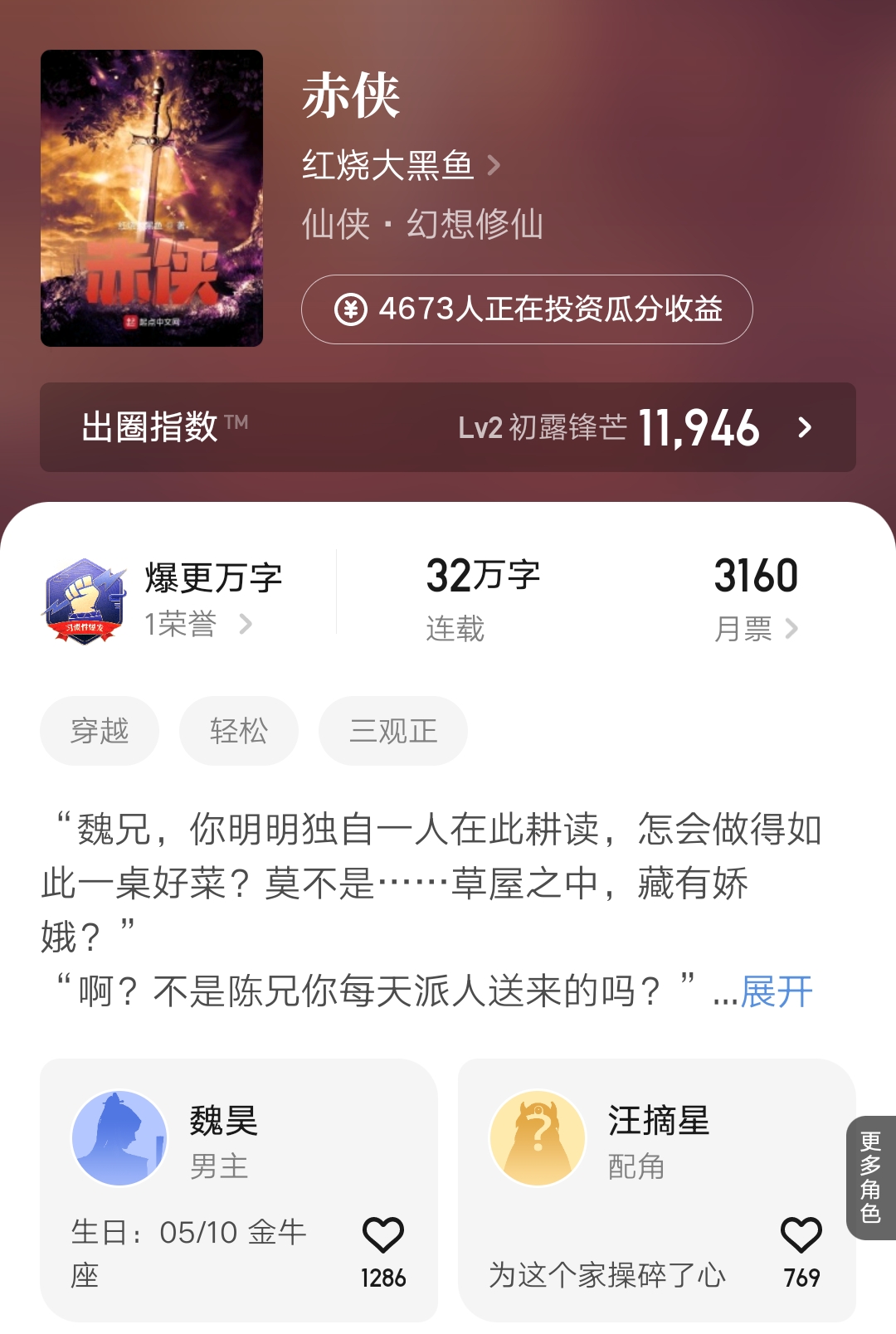896x1334 pixels.
Task: Click the 3160 monthly ticket count
Action: (756, 577)
